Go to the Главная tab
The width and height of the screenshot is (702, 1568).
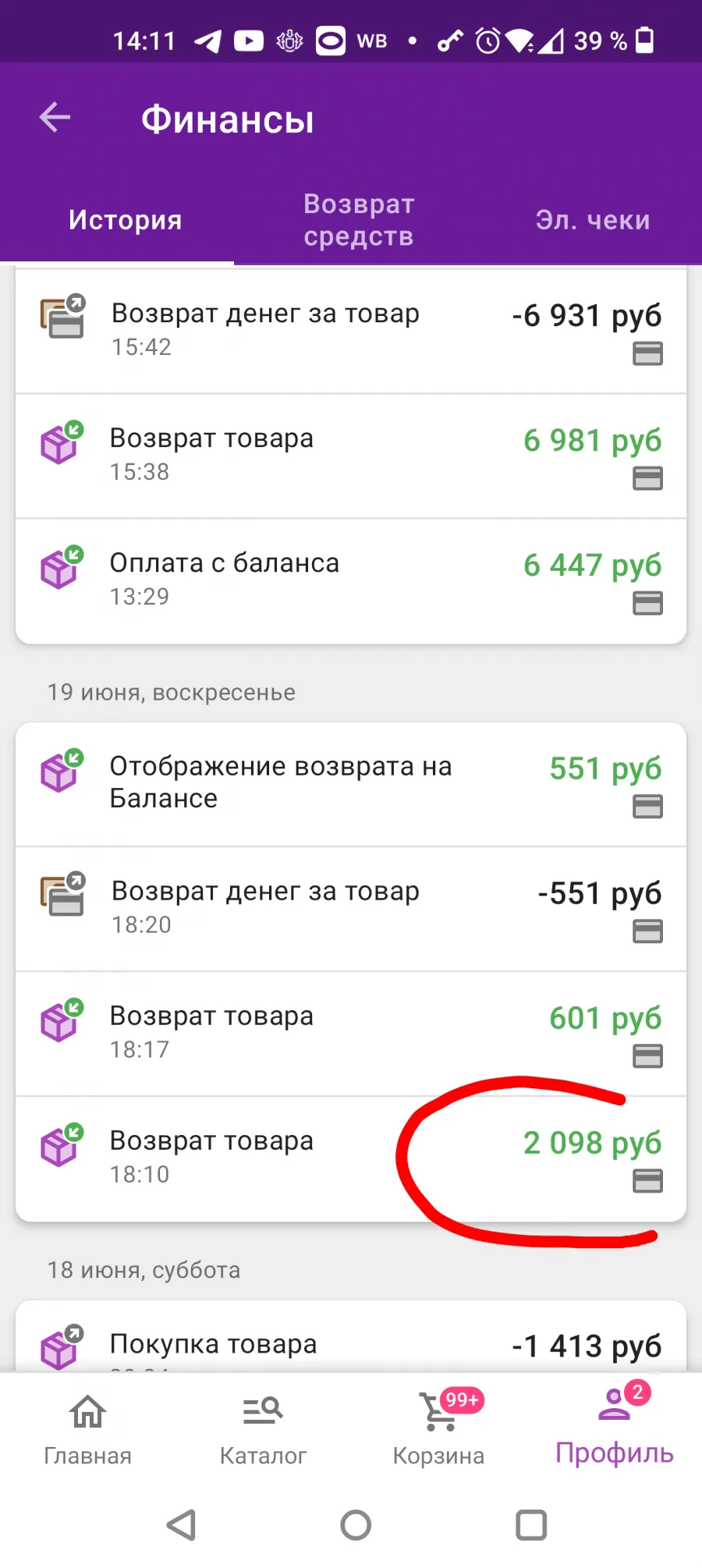(87, 1430)
